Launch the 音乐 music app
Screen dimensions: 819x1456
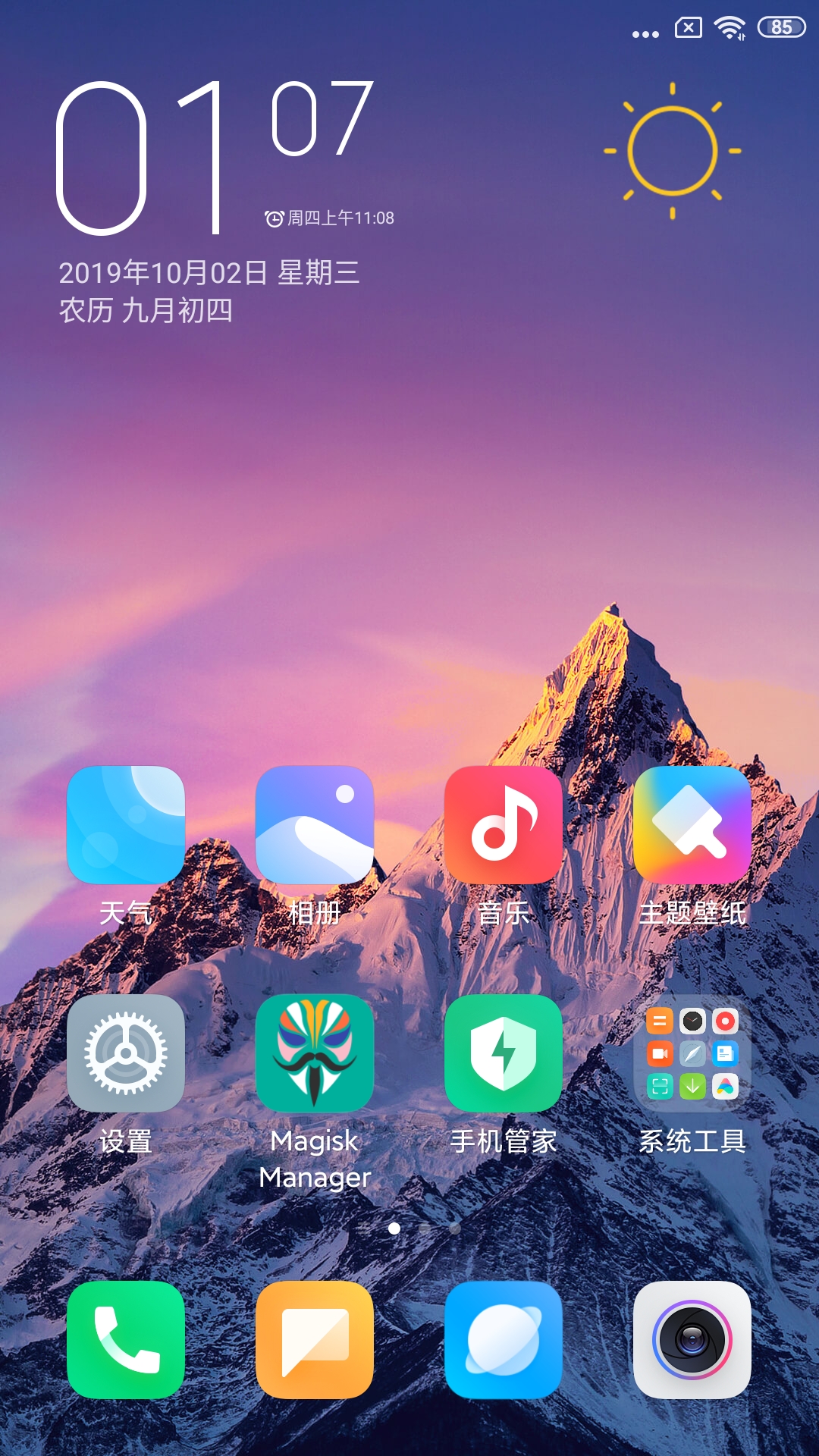pyautogui.click(x=504, y=825)
